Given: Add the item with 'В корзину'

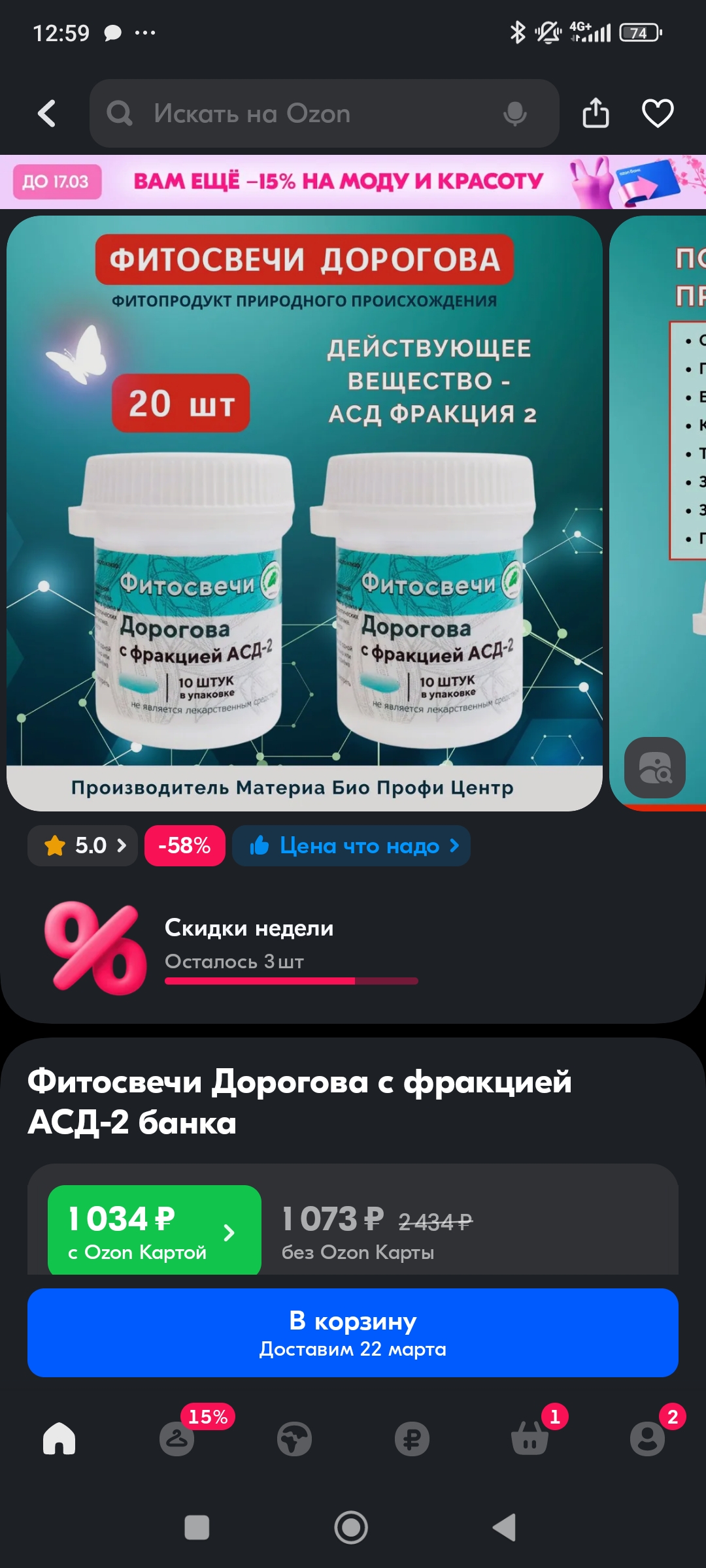Looking at the screenshot, I should [x=353, y=1333].
